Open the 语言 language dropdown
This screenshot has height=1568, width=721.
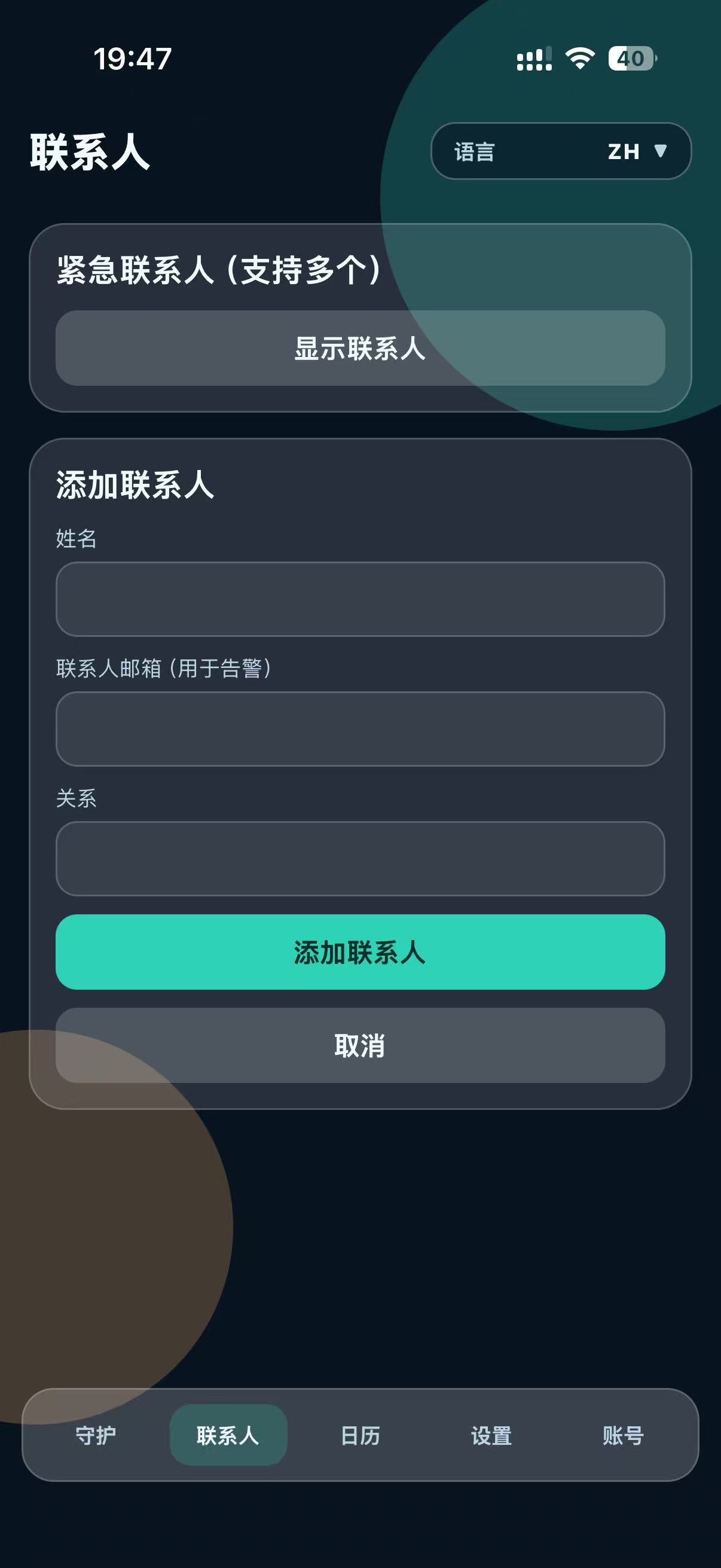[x=560, y=151]
